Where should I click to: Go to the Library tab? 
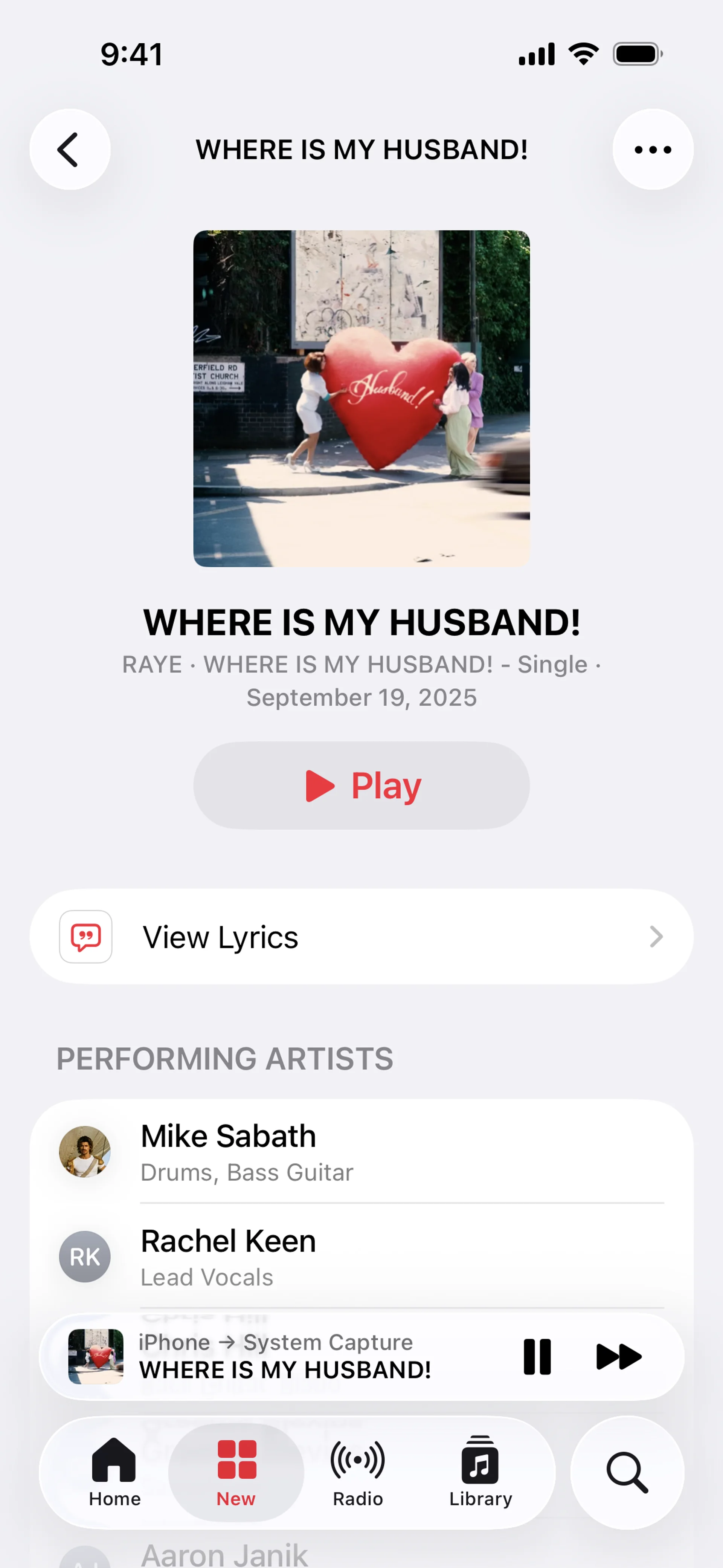(480, 1472)
